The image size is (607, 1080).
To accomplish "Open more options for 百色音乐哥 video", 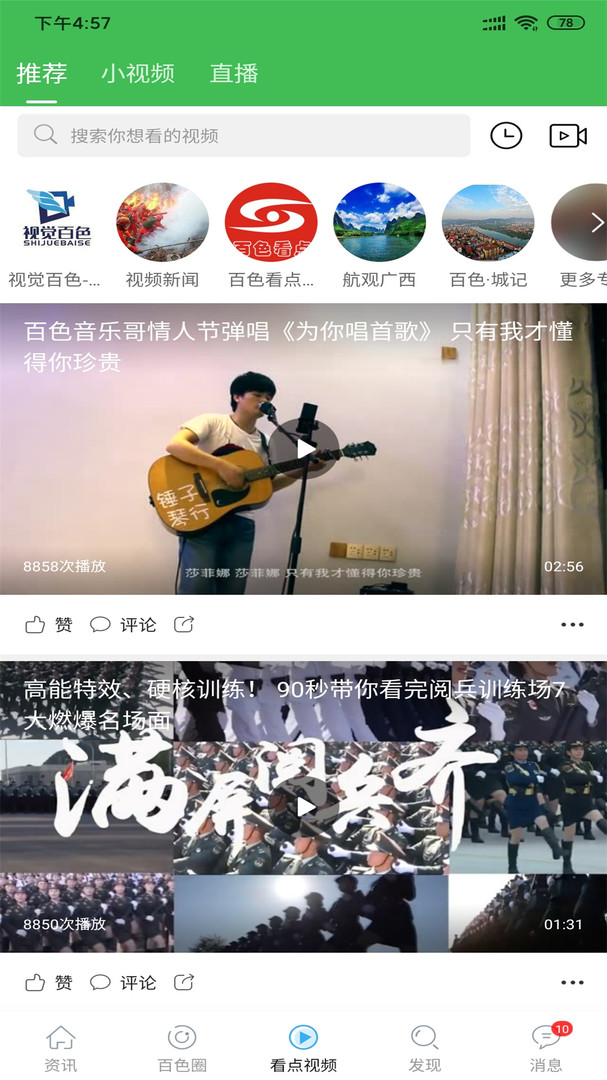I will (x=572, y=625).
